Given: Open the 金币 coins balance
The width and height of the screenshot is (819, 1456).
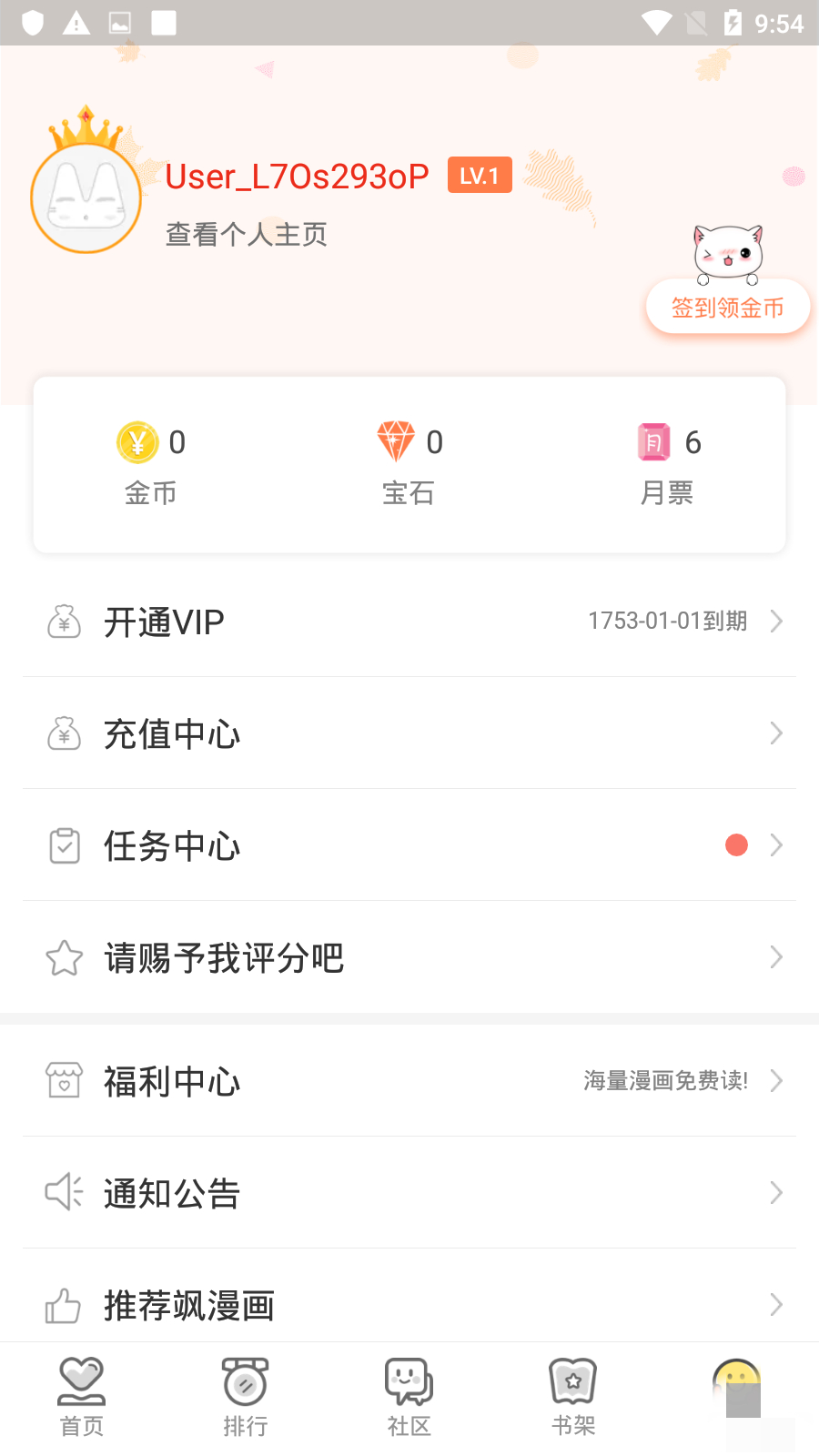Looking at the screenshot, I should [x=151, y=465].
